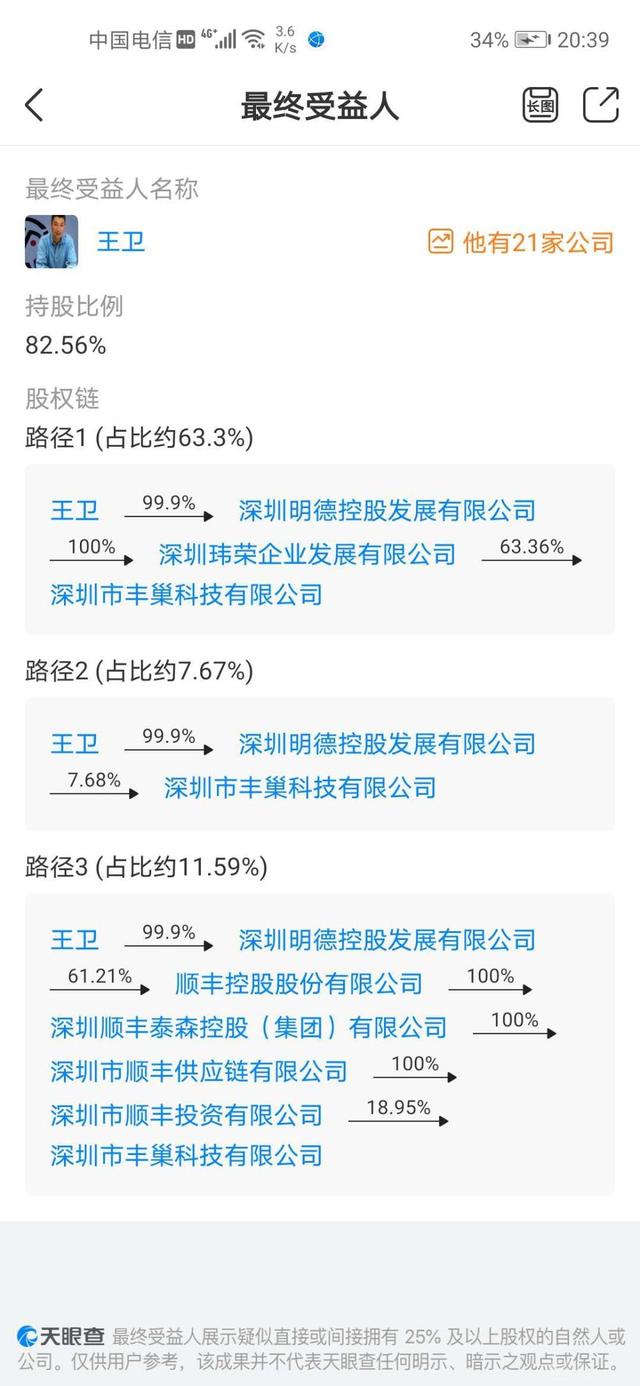640x1386 pixels.
Task: Open 深圳玮荣企业发展有限公司 company page
Action: 307,554
